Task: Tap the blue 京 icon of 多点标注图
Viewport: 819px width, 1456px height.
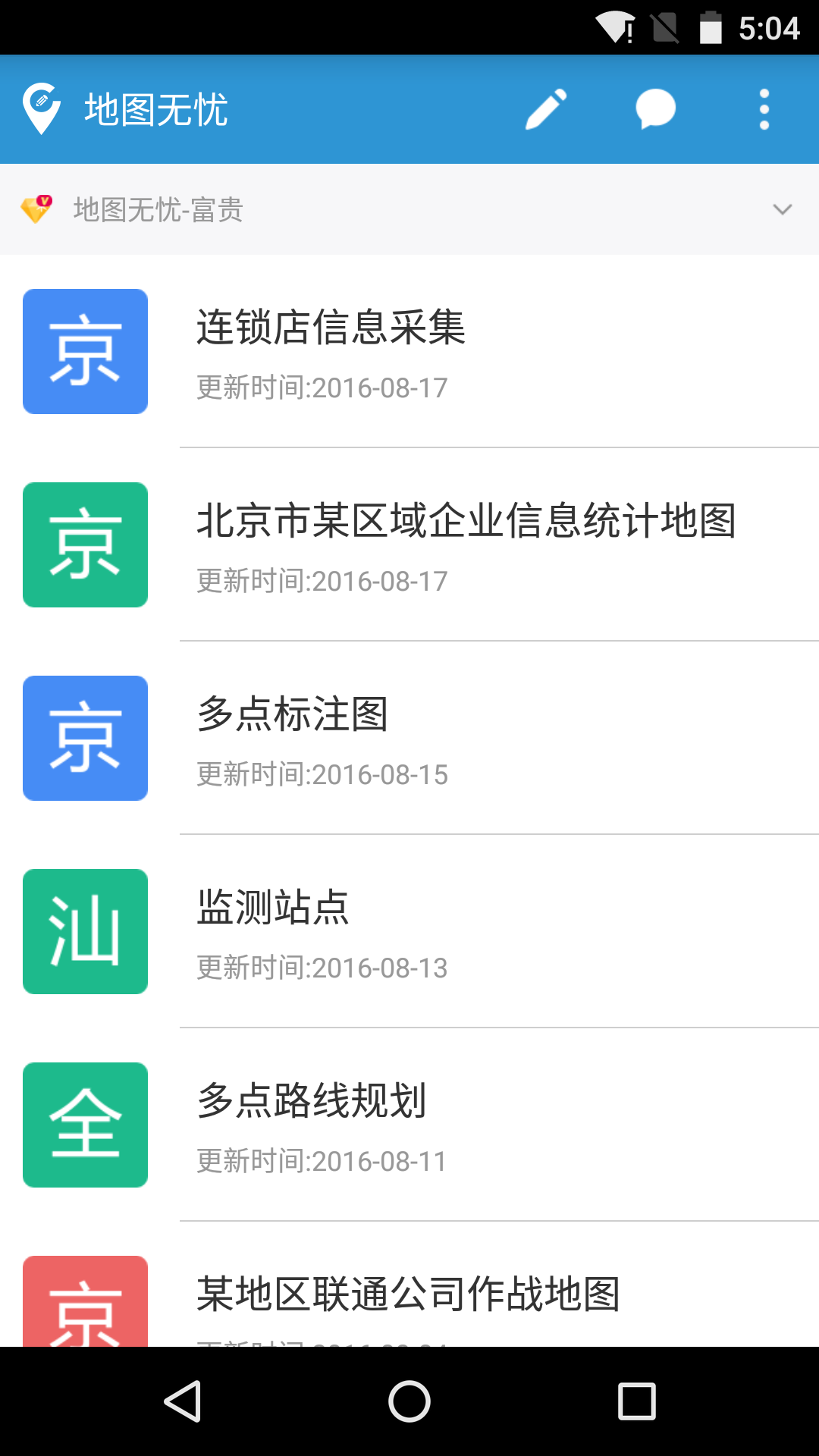Action: (x=85, y=738)
